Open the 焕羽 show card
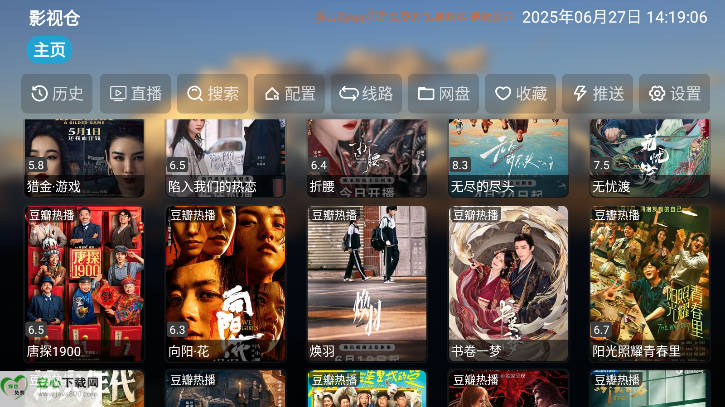Image resolution: width=725 pixels, height=407 pixels. [367, 283]
